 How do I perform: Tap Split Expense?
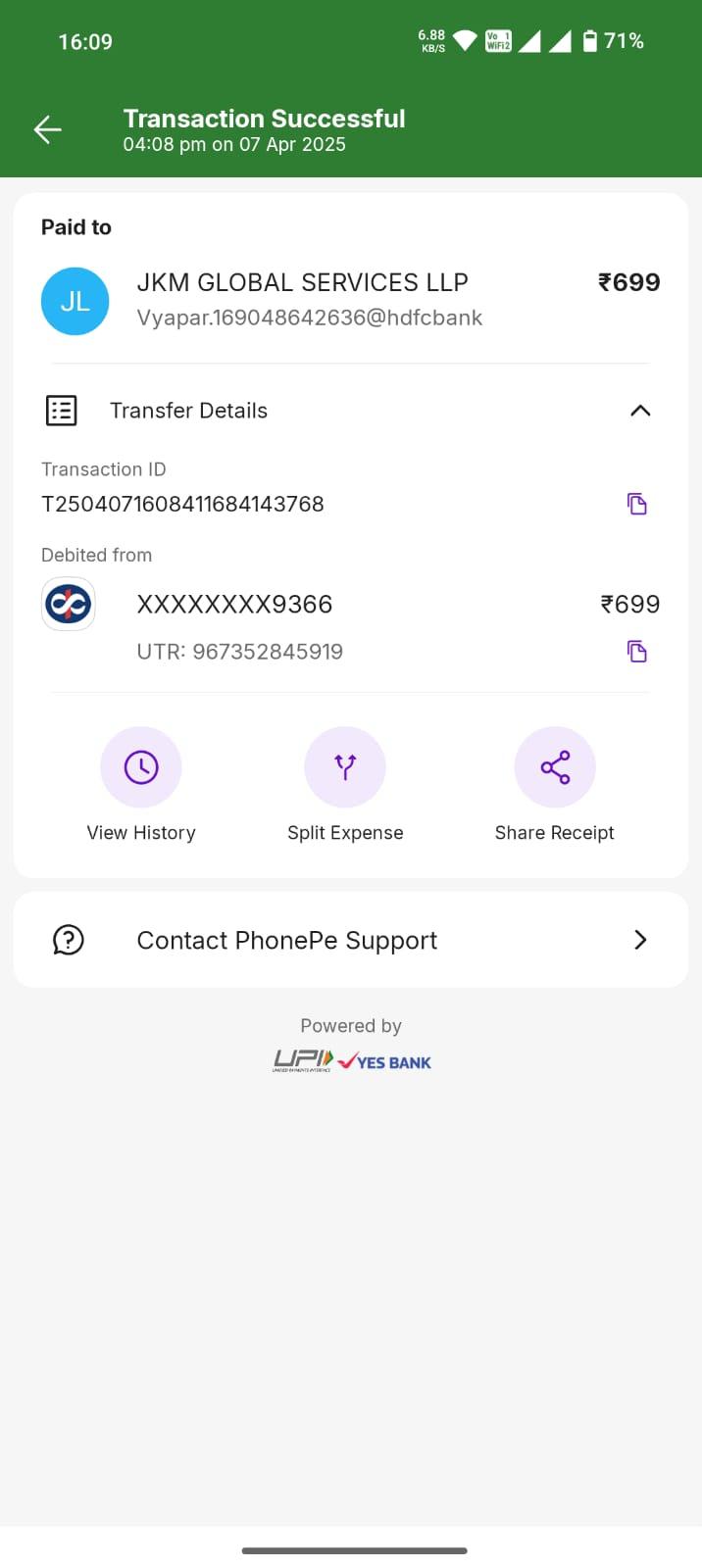[x=345, y=784]
